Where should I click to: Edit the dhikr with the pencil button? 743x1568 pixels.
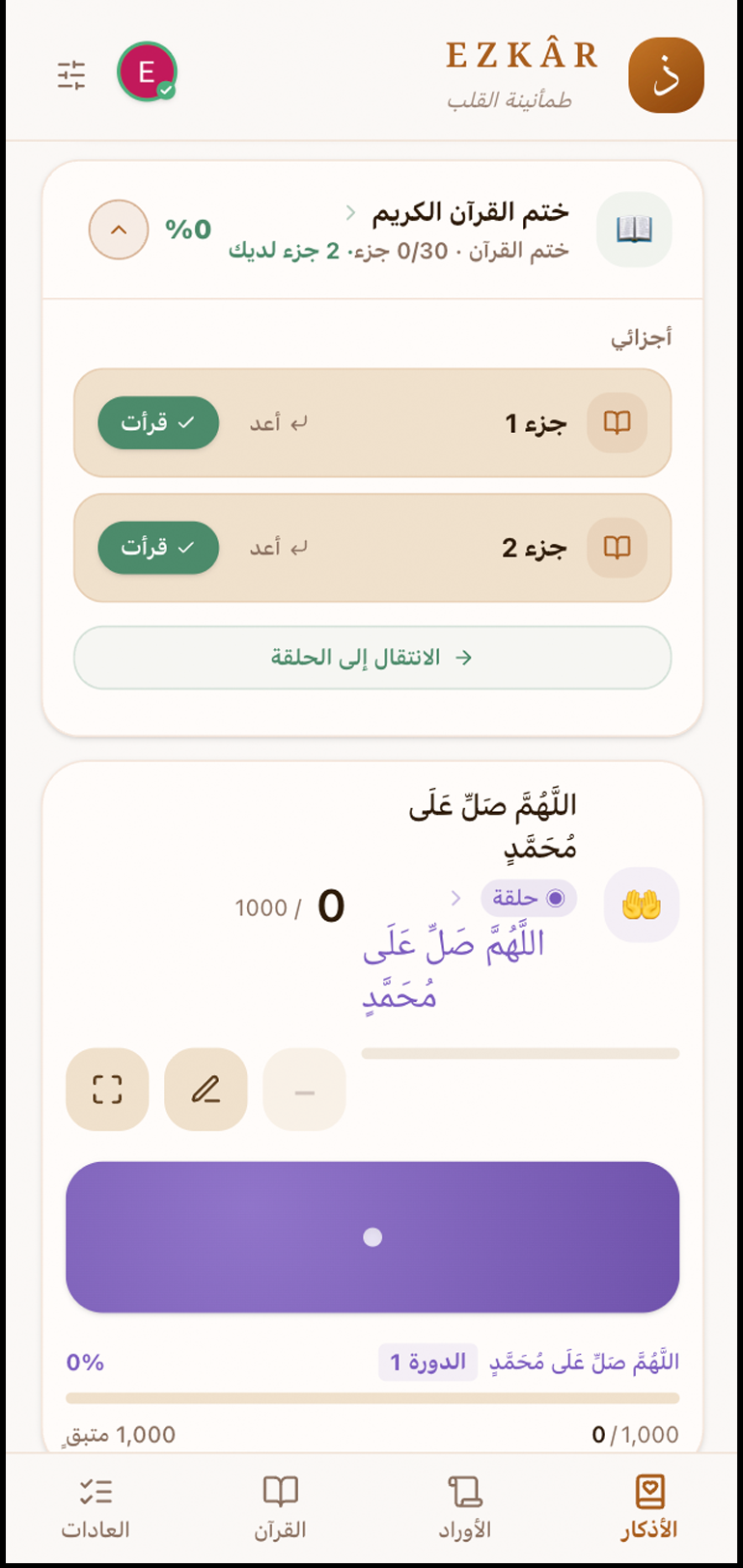(x=206, y=1090)
